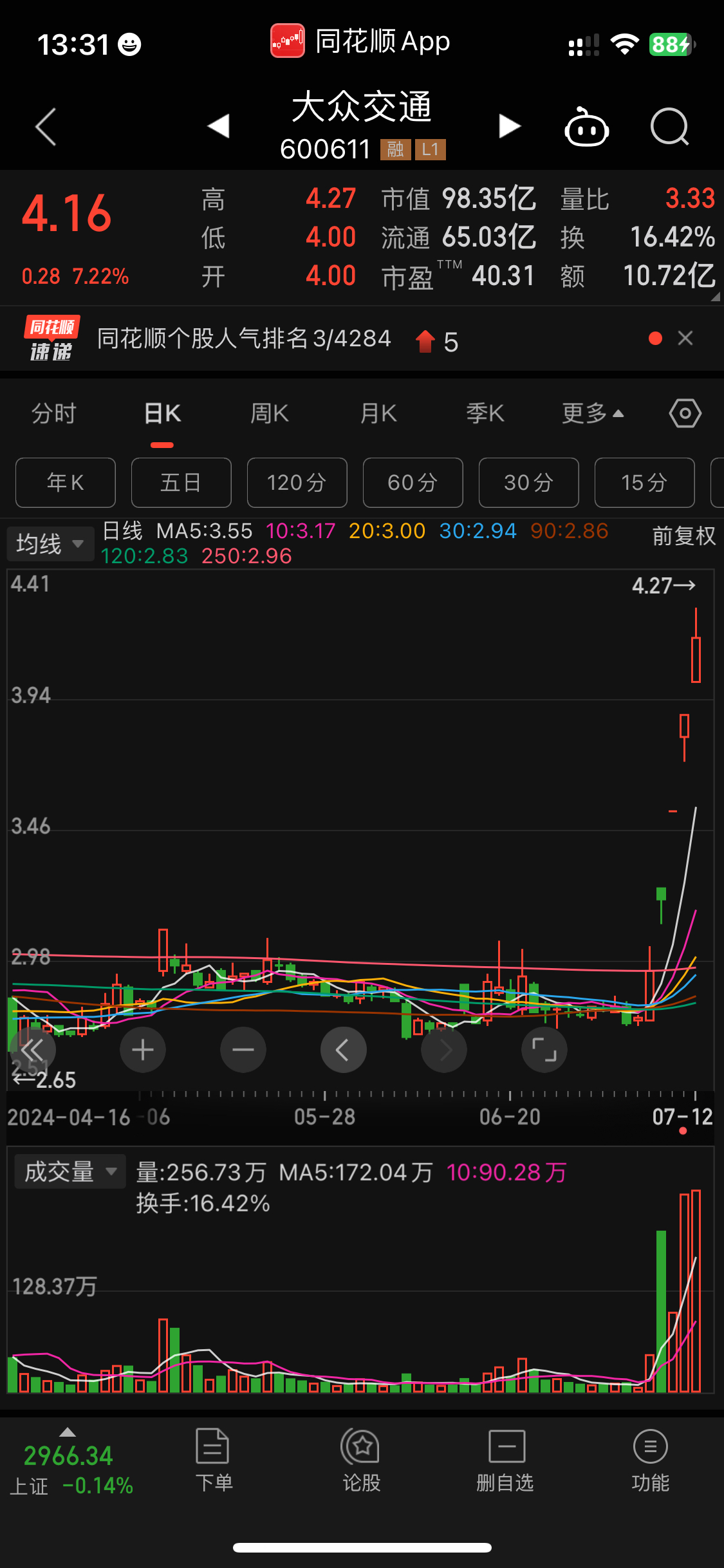Dismiss the popularity ranking banner
724x1568 pixels.
[685, 338]
